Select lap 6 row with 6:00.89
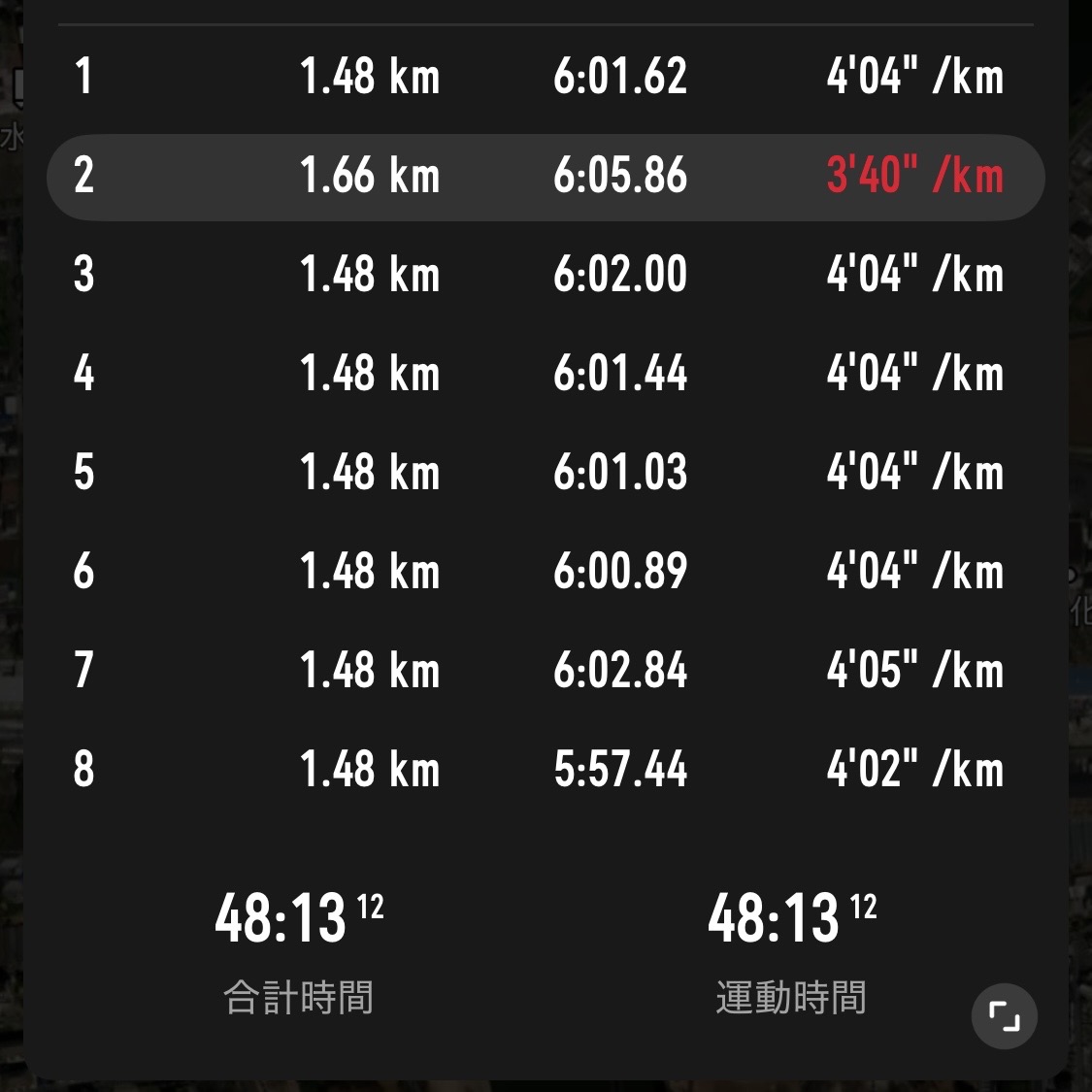Viewport: 1092px width, 1092px height. point(546,571)
